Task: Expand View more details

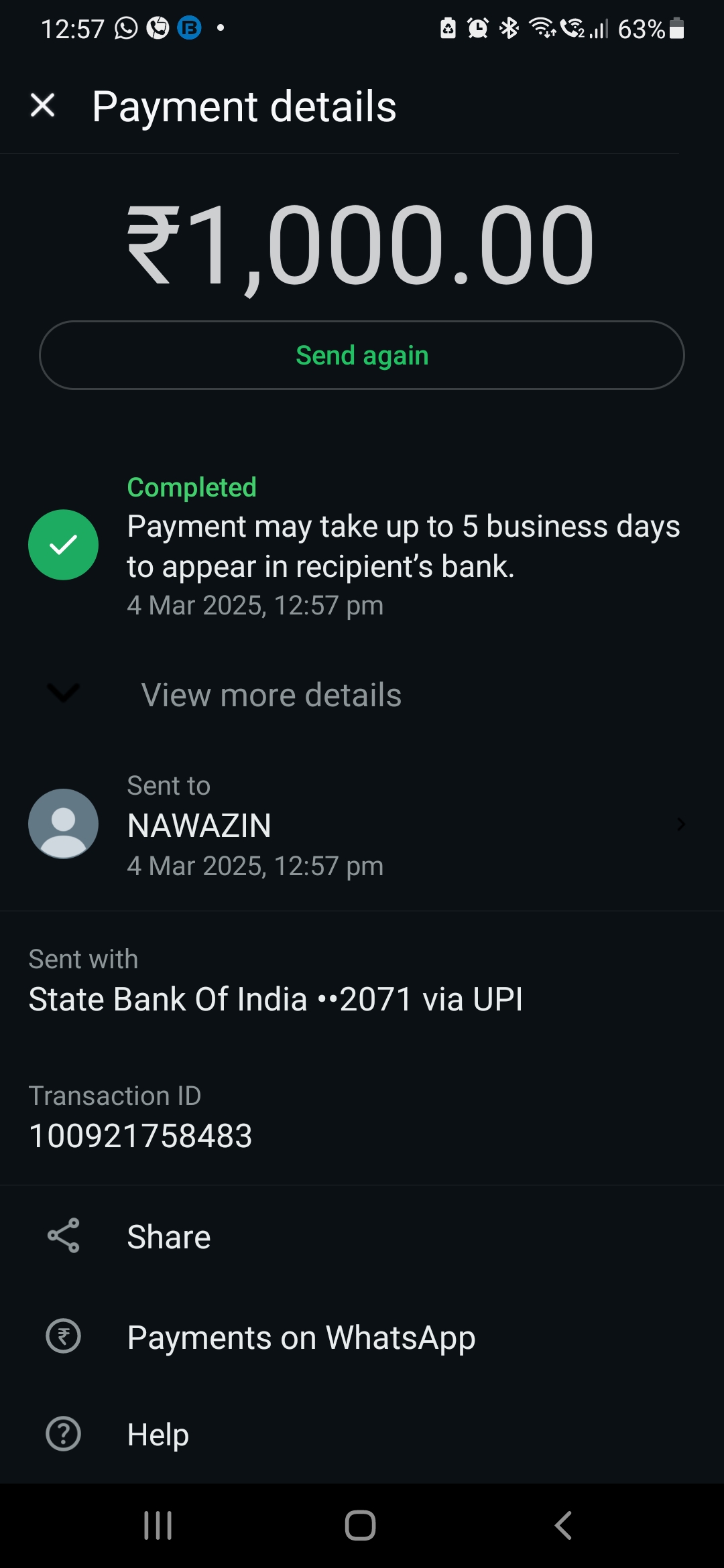Action: click(x=271, y=695)
